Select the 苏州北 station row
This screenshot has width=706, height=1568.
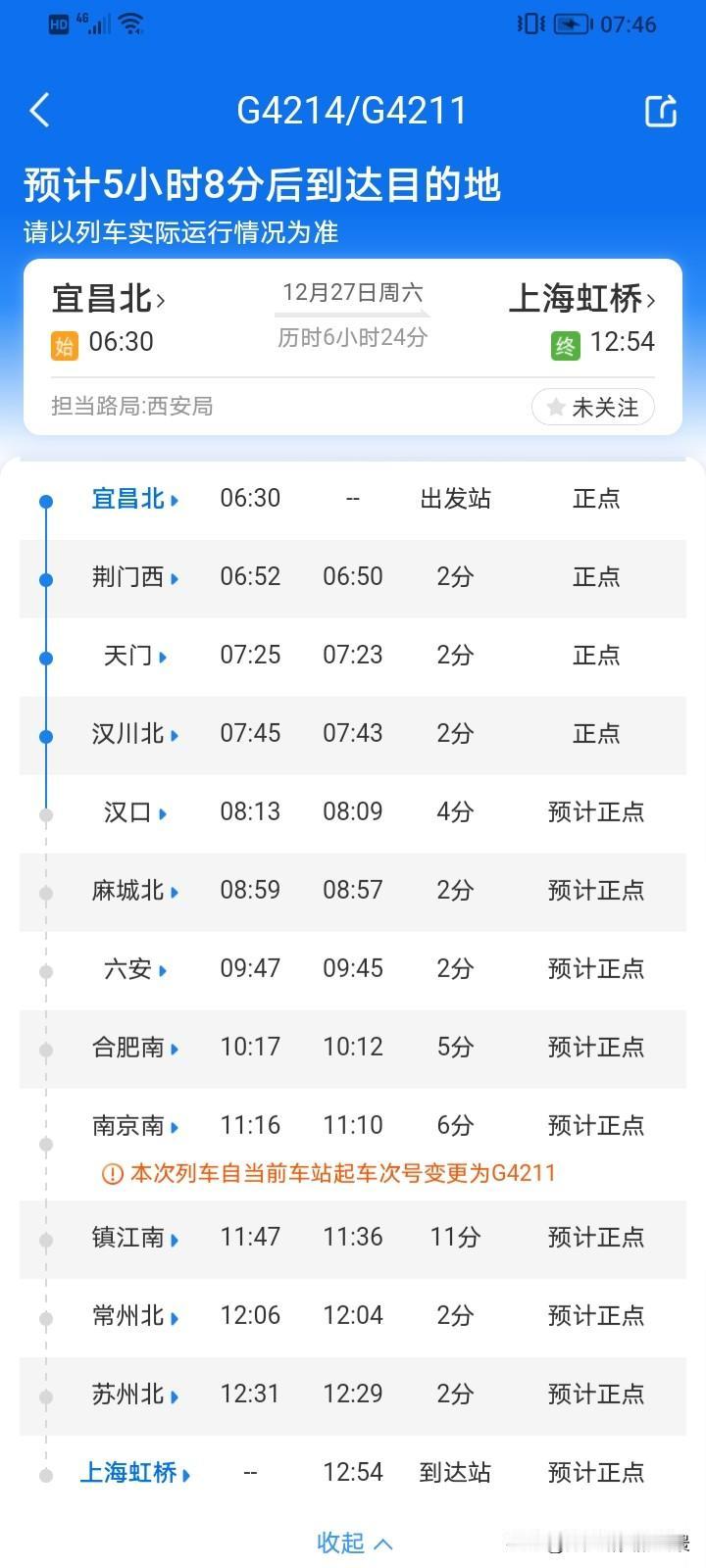coord(130,1395)
